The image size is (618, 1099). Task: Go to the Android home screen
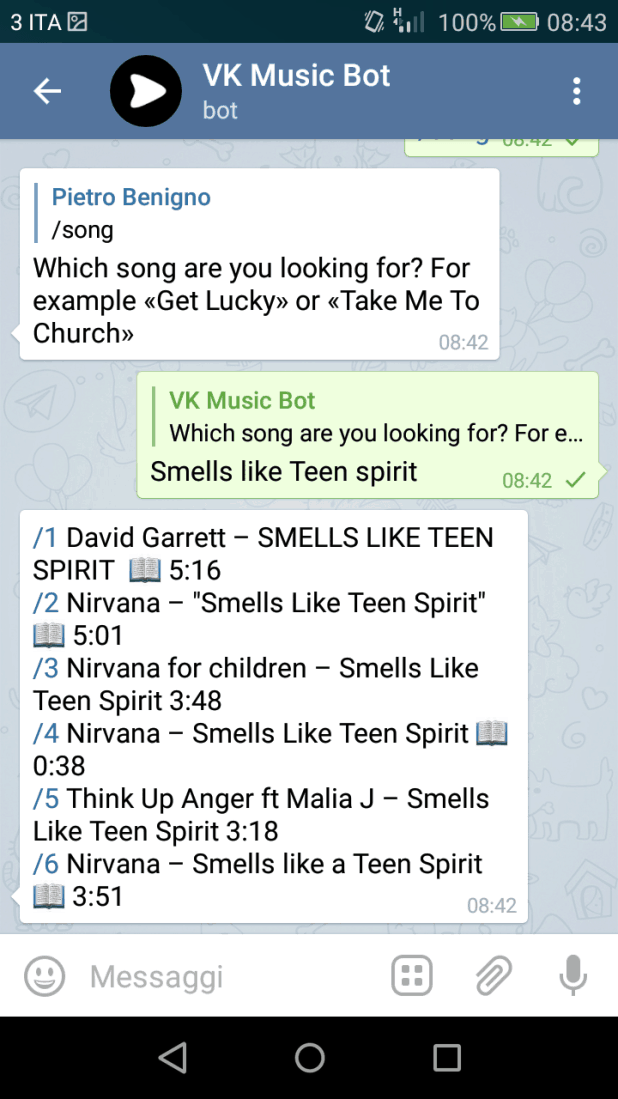pyautogui.click(x=309, y=1057)
